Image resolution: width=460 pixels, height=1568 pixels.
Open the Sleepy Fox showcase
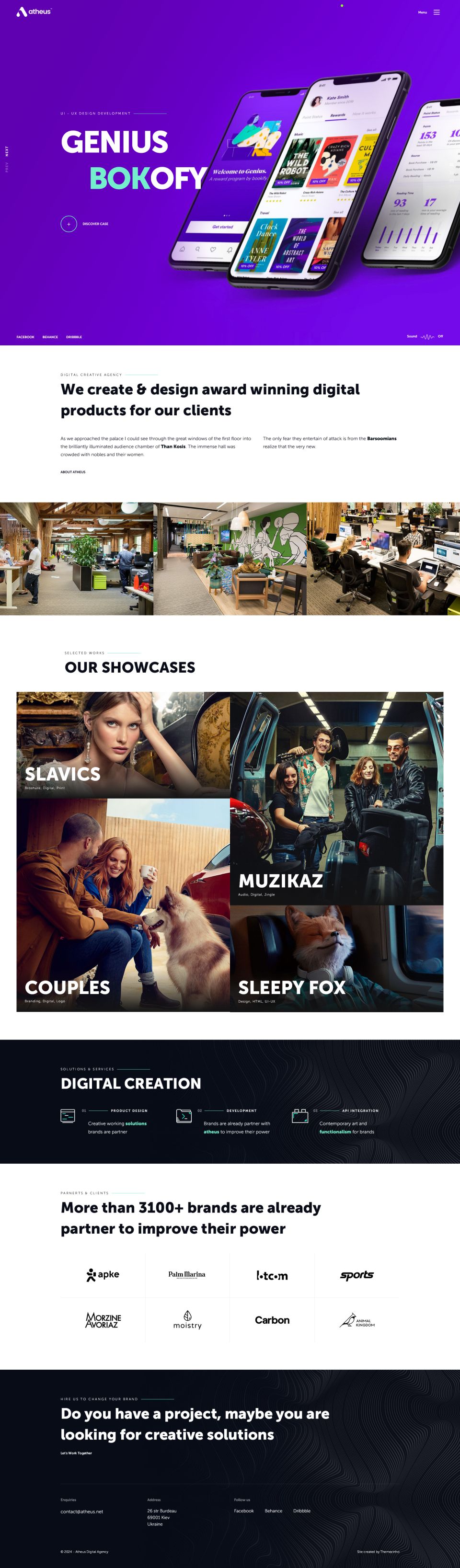[336, 958]
